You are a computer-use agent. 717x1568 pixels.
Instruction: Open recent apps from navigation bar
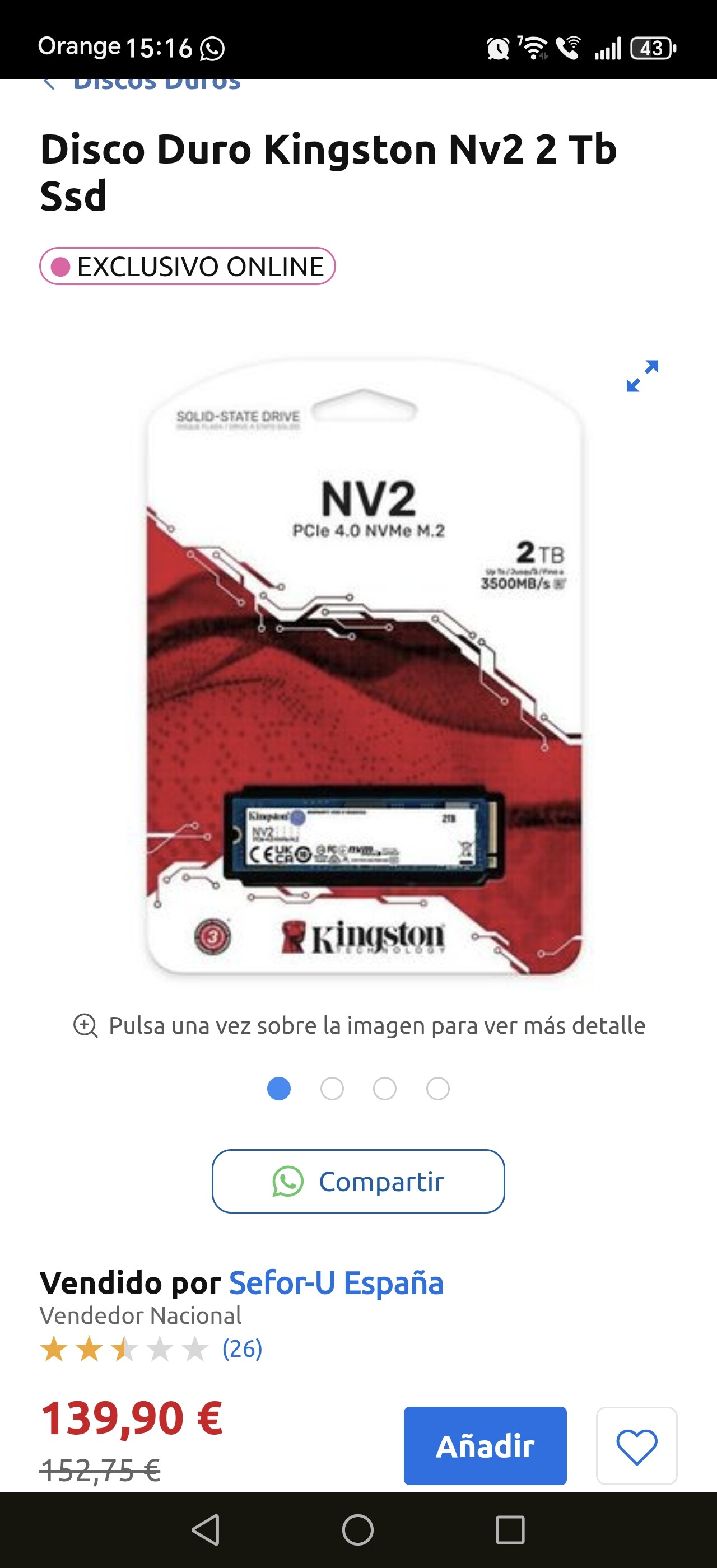pyautogui.click(x=509, y=1530)
